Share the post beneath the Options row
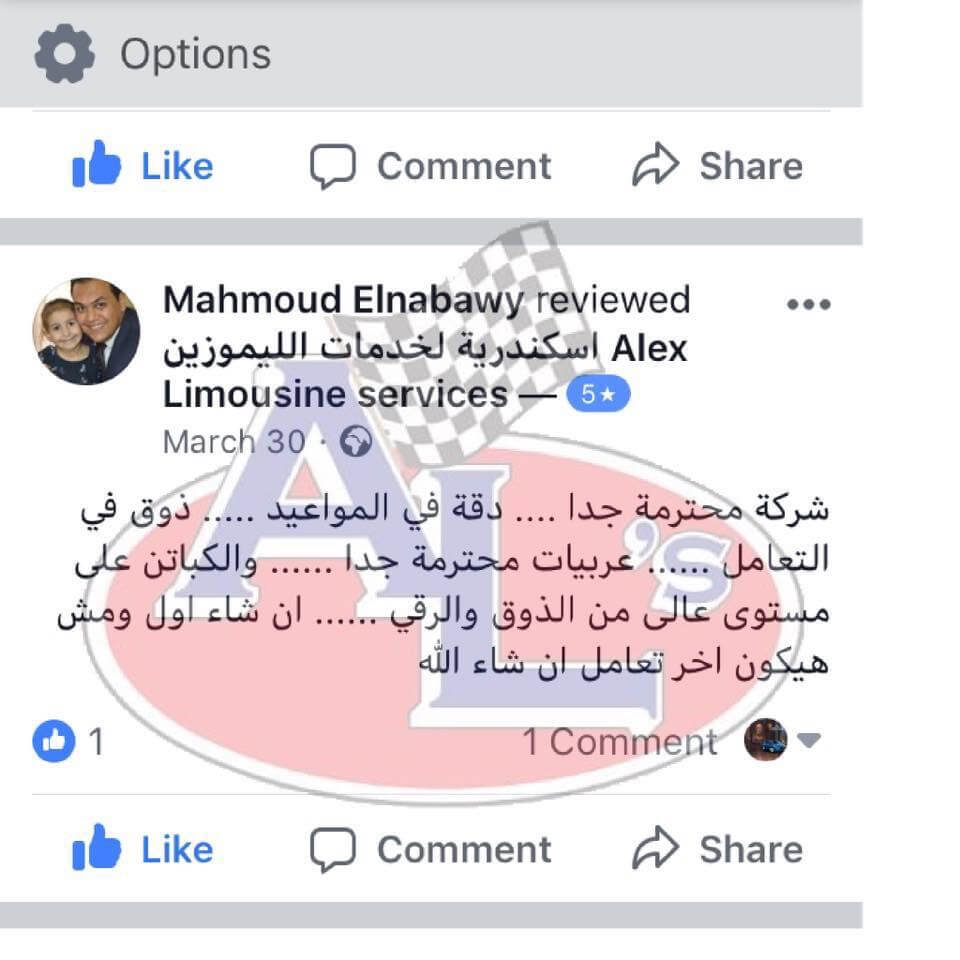This screenshot has height=960, width=960. pyautogui.click(x=717, y=166)
